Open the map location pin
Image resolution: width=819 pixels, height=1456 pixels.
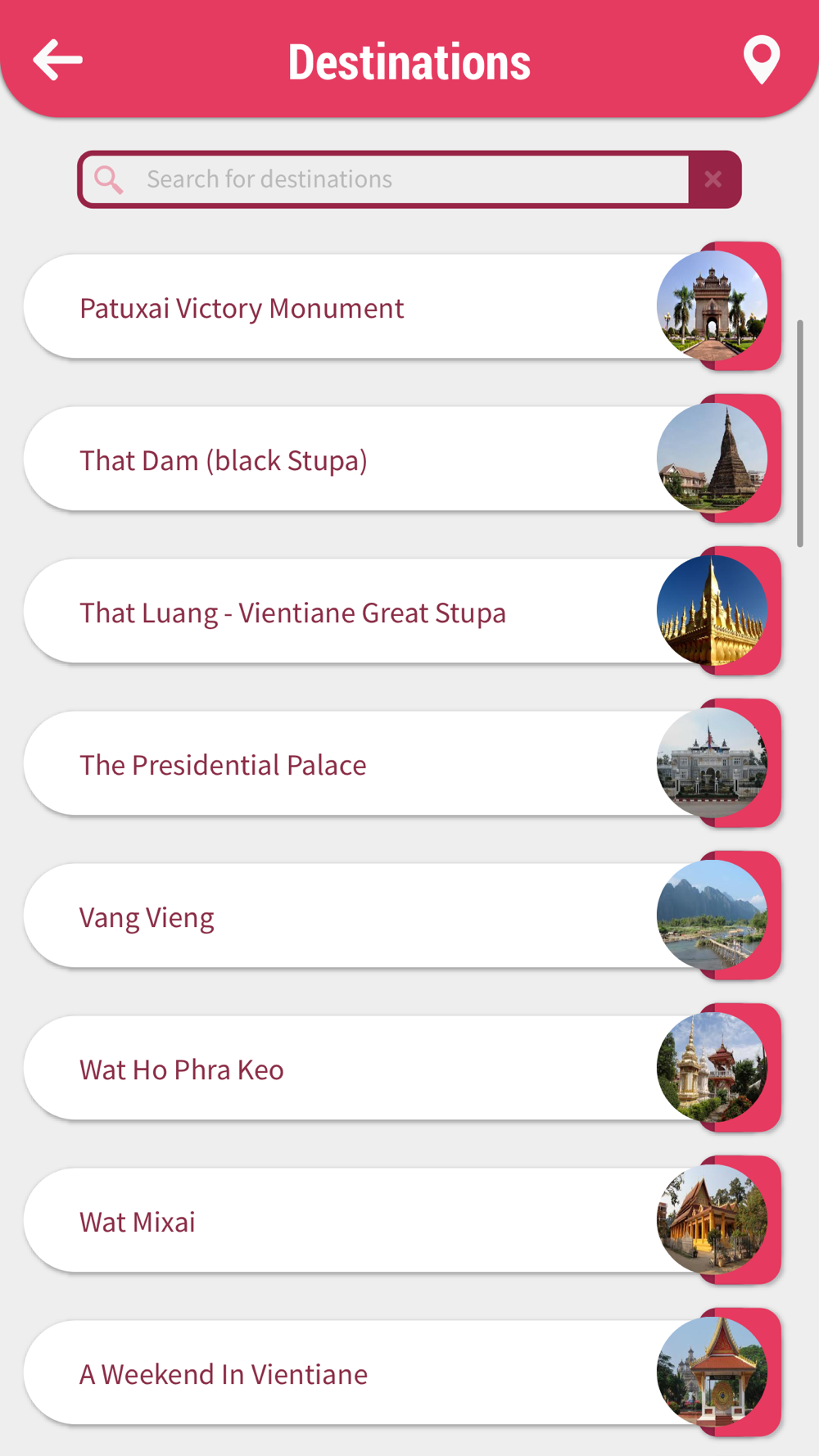[761, 59]
